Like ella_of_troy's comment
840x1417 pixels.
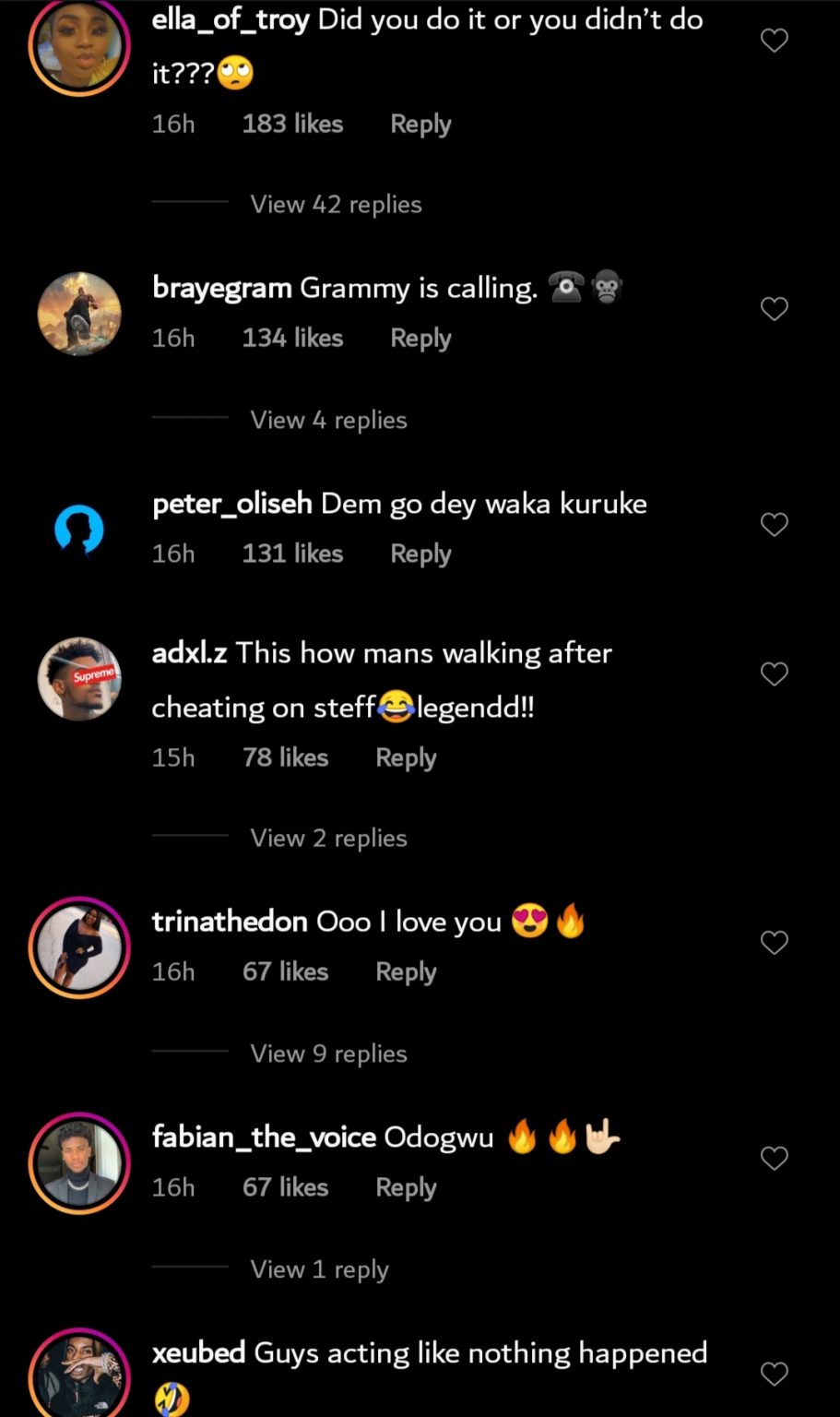pyautogui.click(x=774, y=40)
